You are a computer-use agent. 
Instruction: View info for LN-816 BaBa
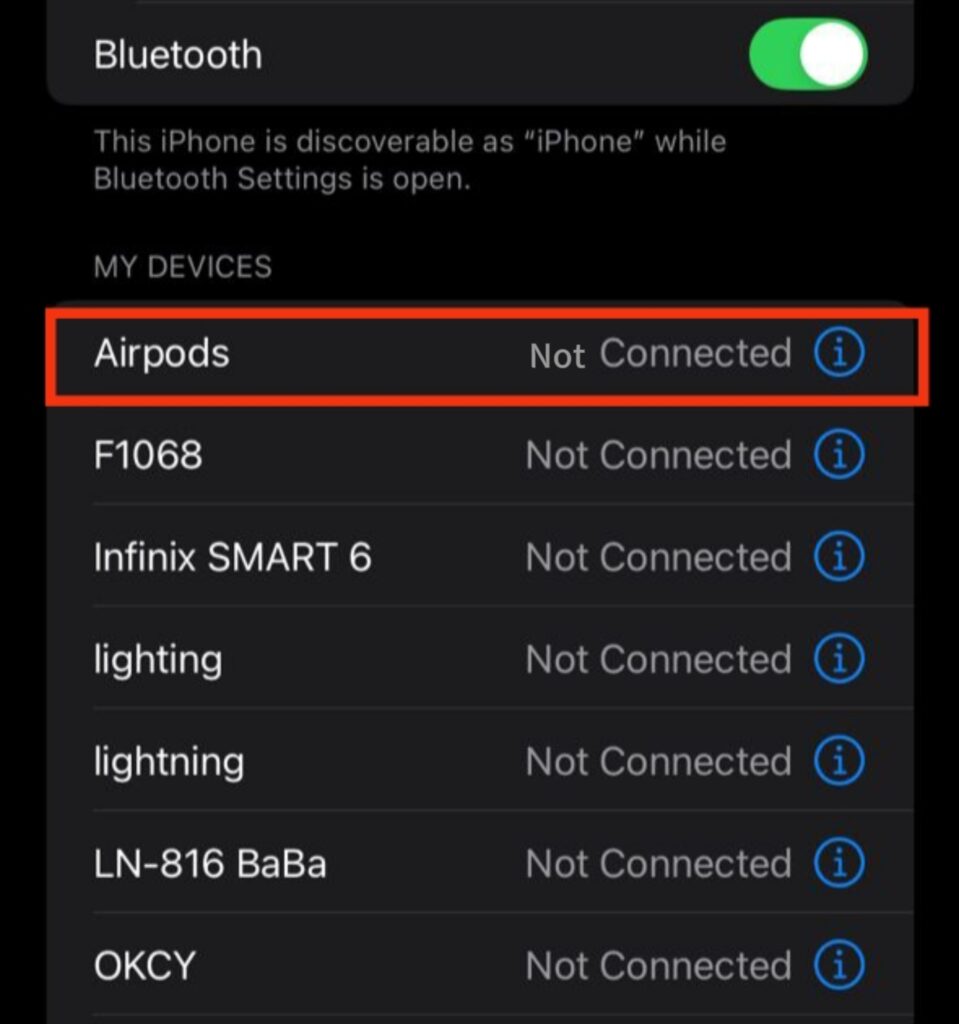tap(838, 864)
